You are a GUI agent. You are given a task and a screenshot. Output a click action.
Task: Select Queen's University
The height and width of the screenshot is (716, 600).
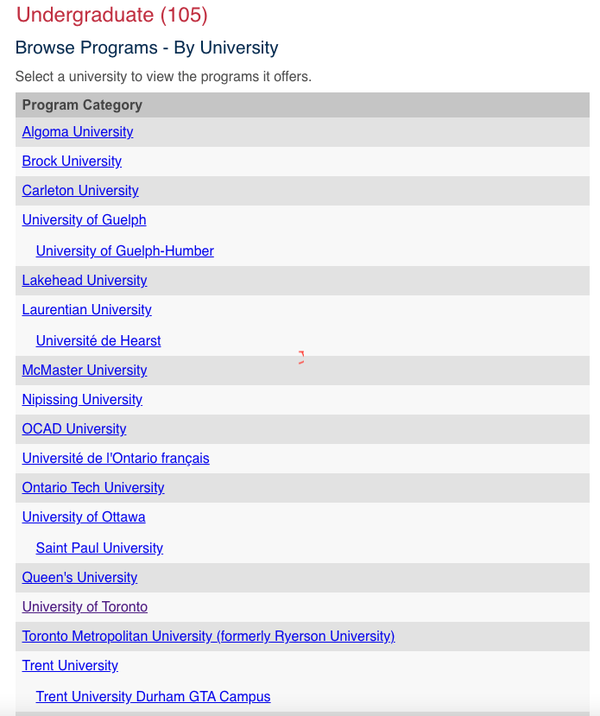click(x=79, y=578)
